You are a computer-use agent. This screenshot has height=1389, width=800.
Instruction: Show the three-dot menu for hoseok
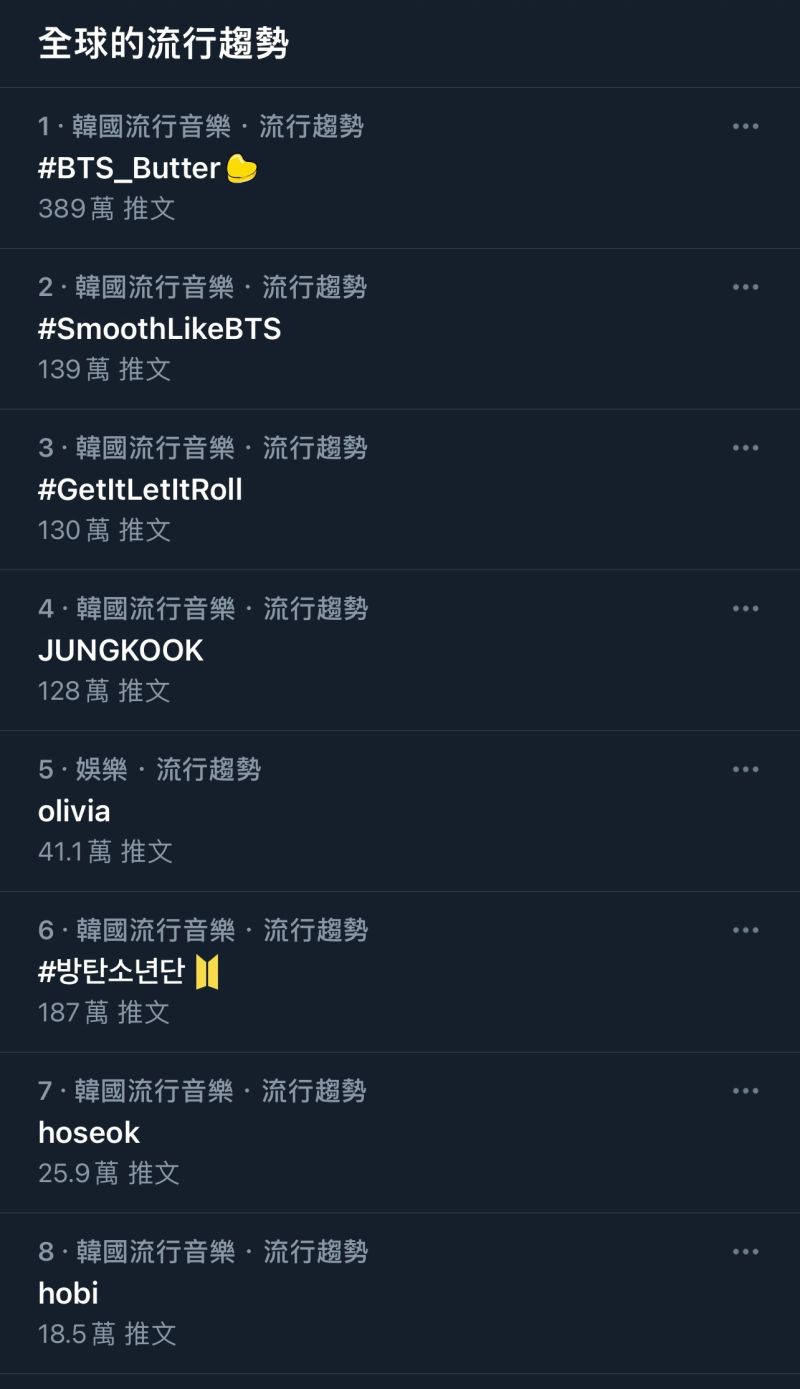tap(745, 1091)
